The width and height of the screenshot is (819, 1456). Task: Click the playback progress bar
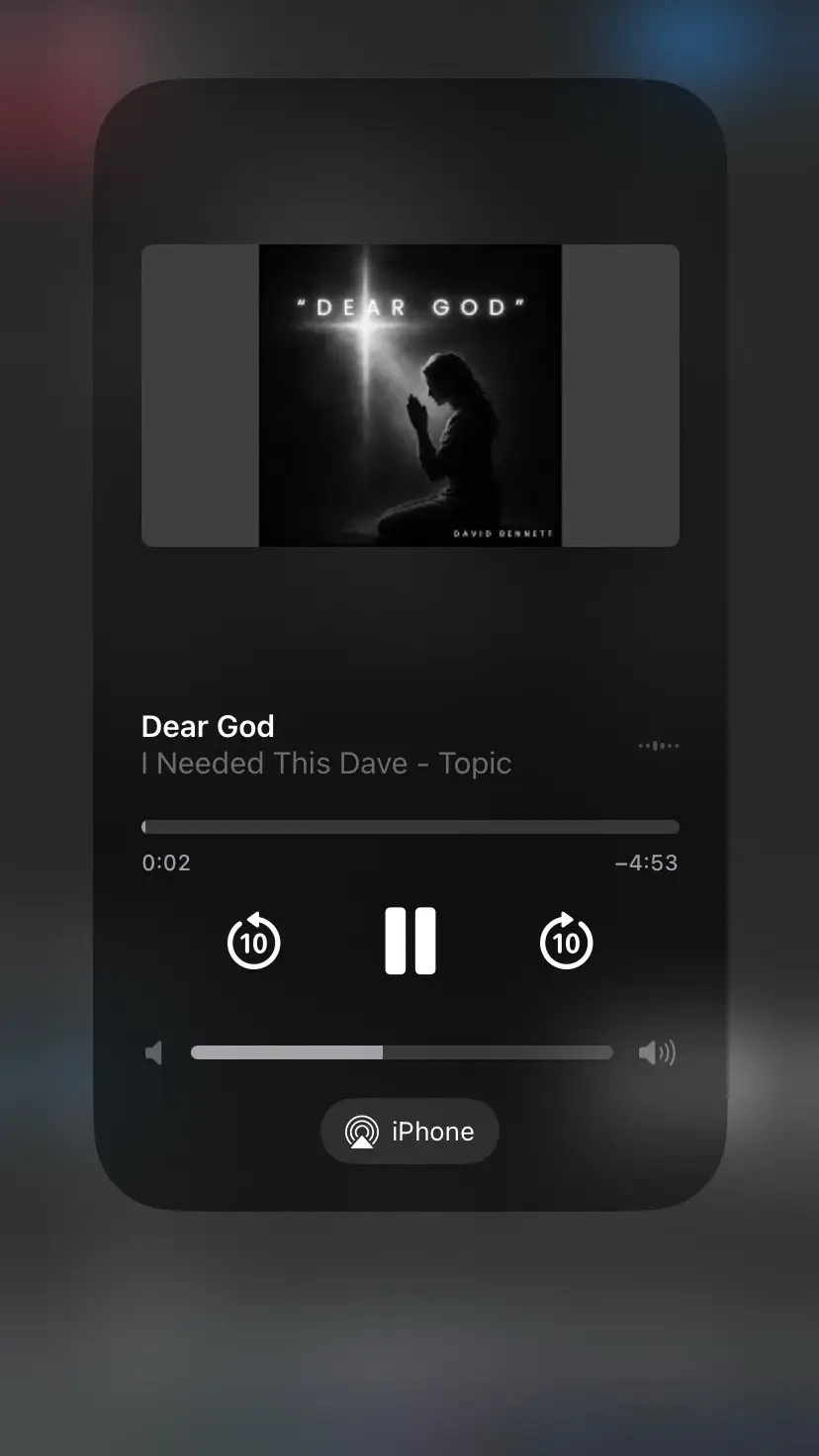(409, 827)
